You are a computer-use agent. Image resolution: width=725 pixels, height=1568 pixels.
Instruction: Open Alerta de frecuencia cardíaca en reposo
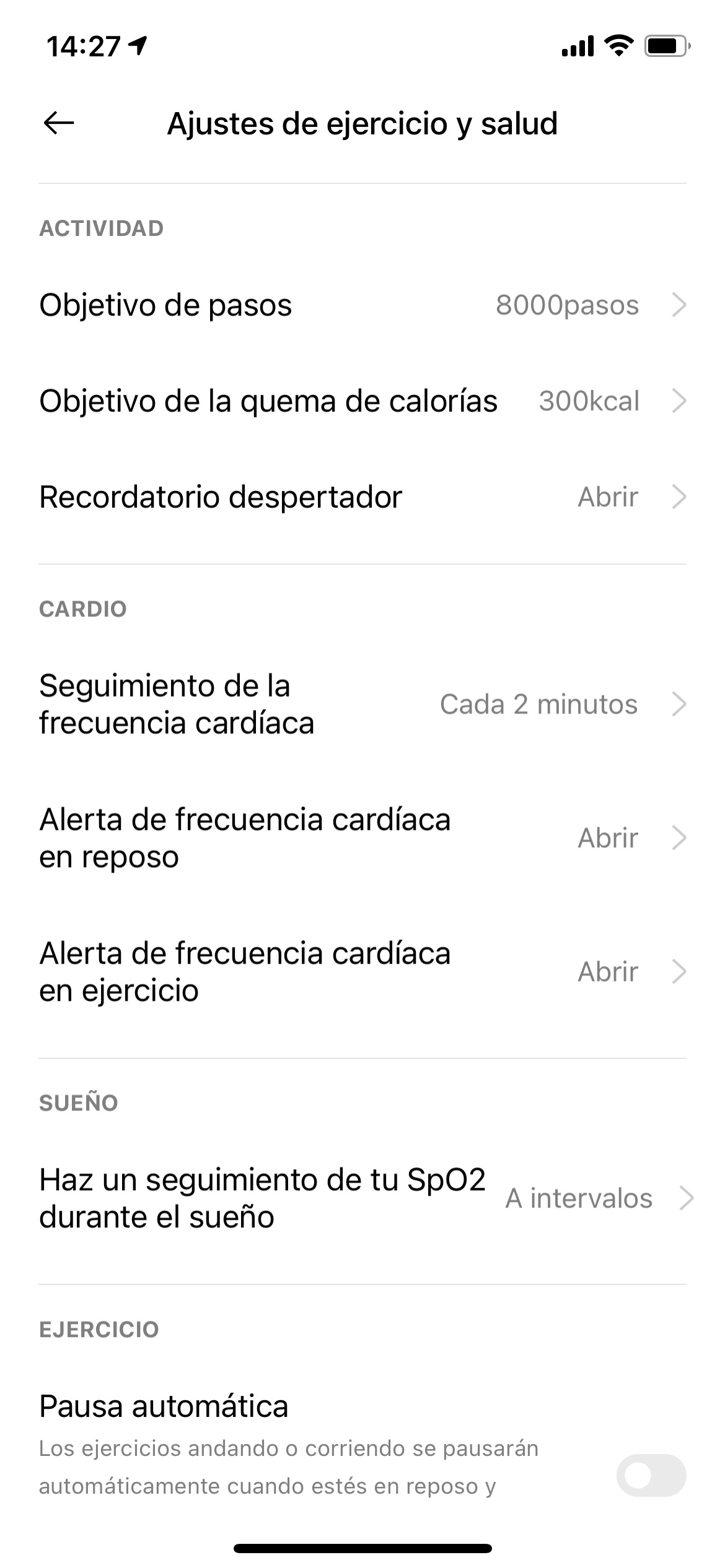[362, 838]
